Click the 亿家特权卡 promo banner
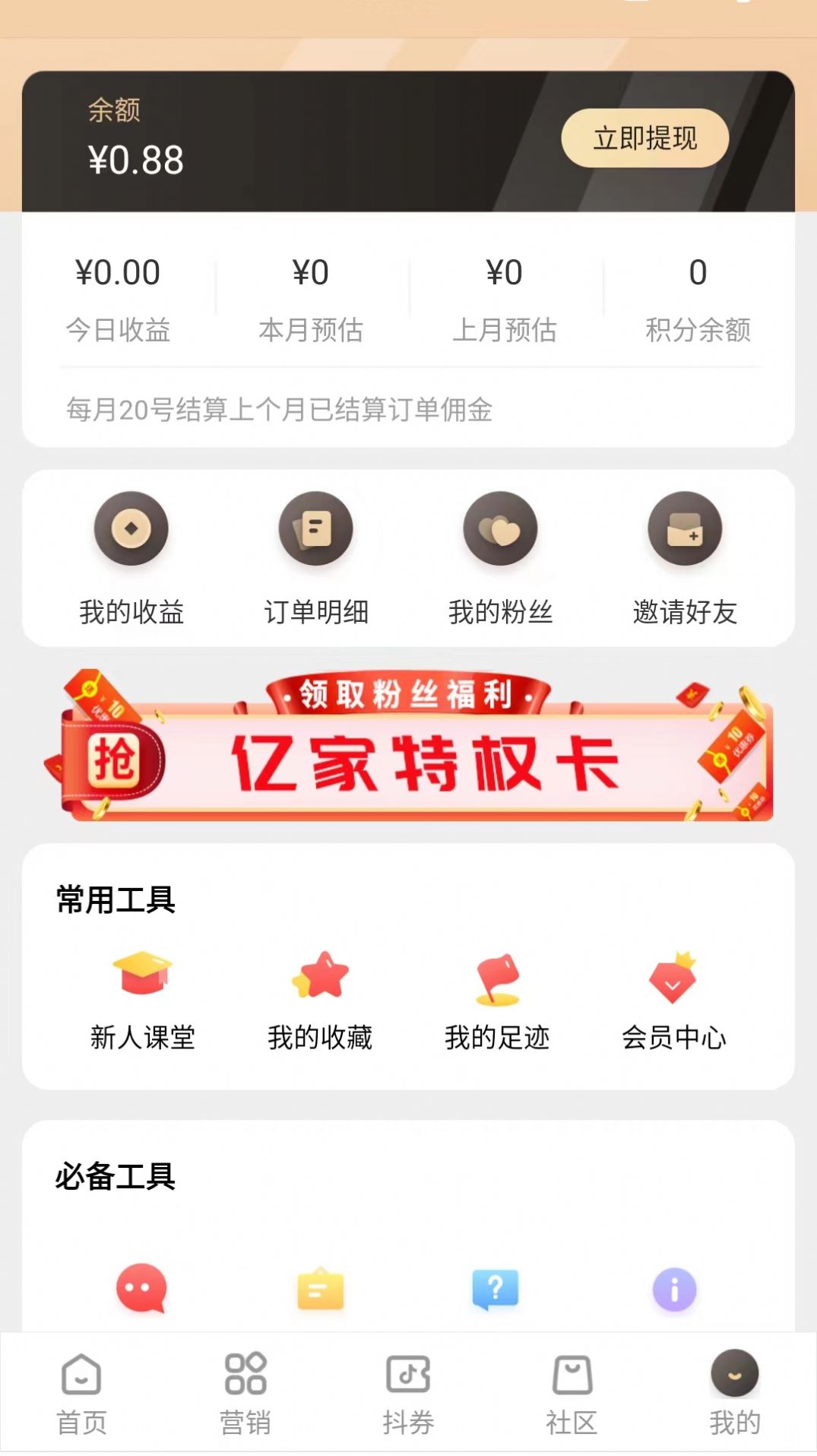Viewport: 817px width, 1456px height. tap(408, 749)
